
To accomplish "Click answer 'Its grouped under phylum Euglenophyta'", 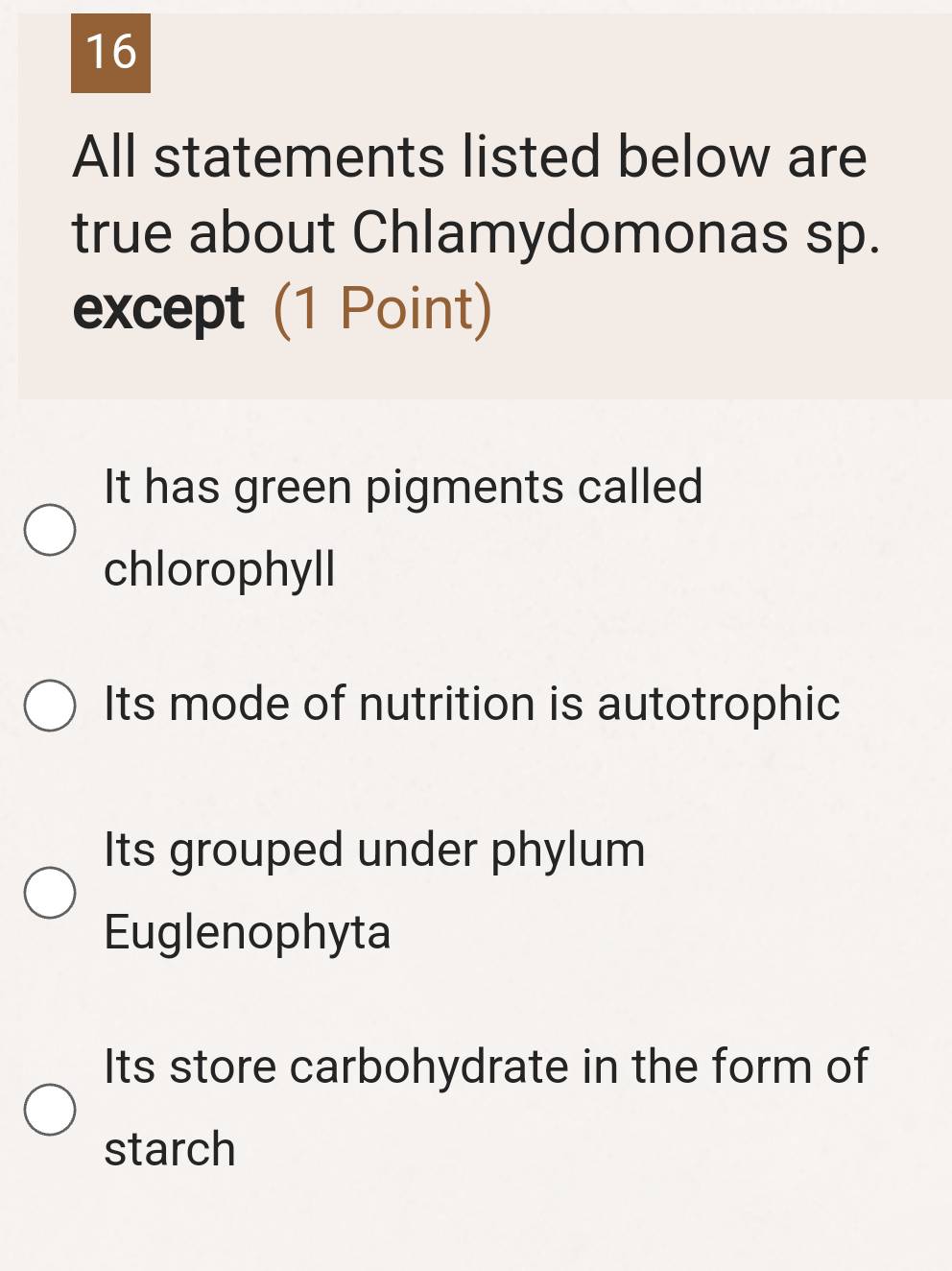I will [374, 889].
